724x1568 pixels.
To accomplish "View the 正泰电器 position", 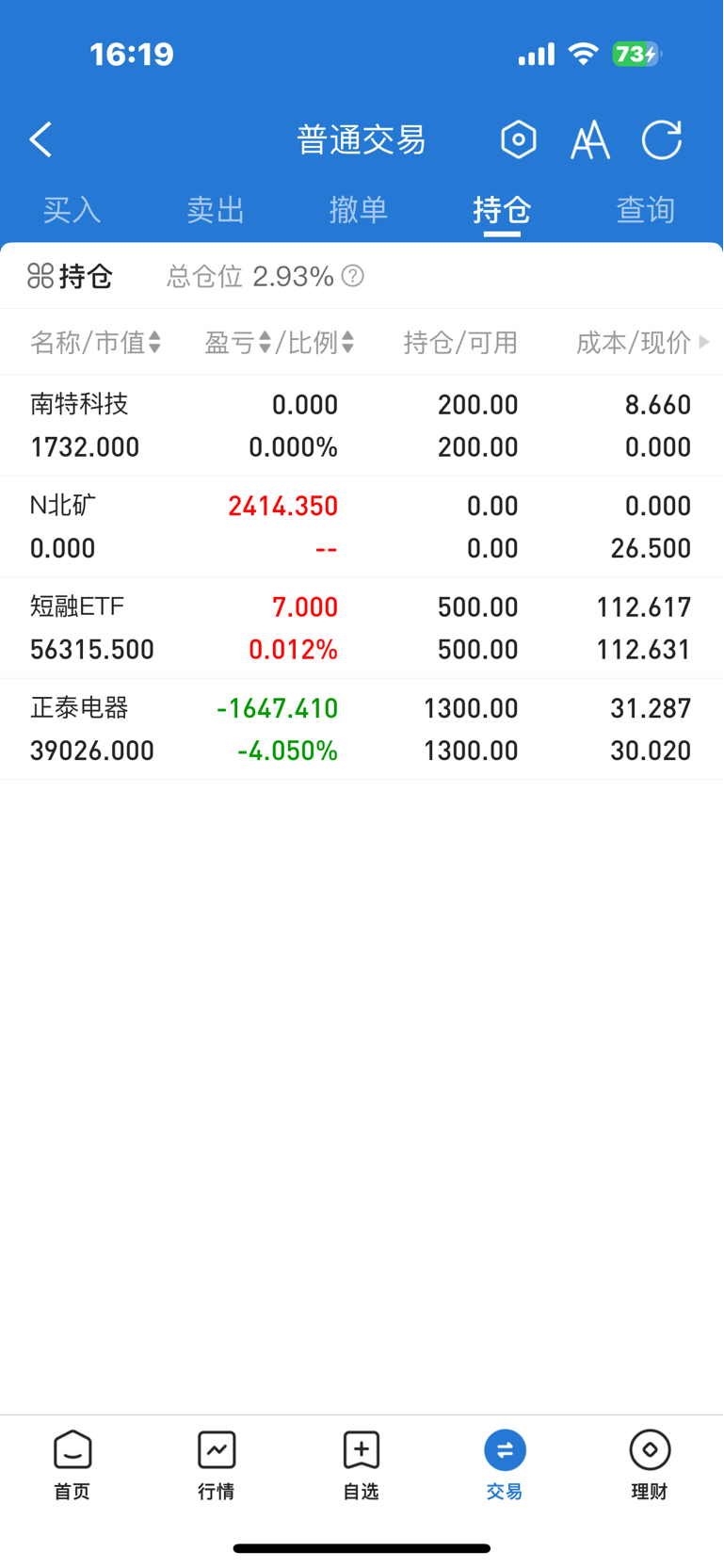I will coord(362,729).
